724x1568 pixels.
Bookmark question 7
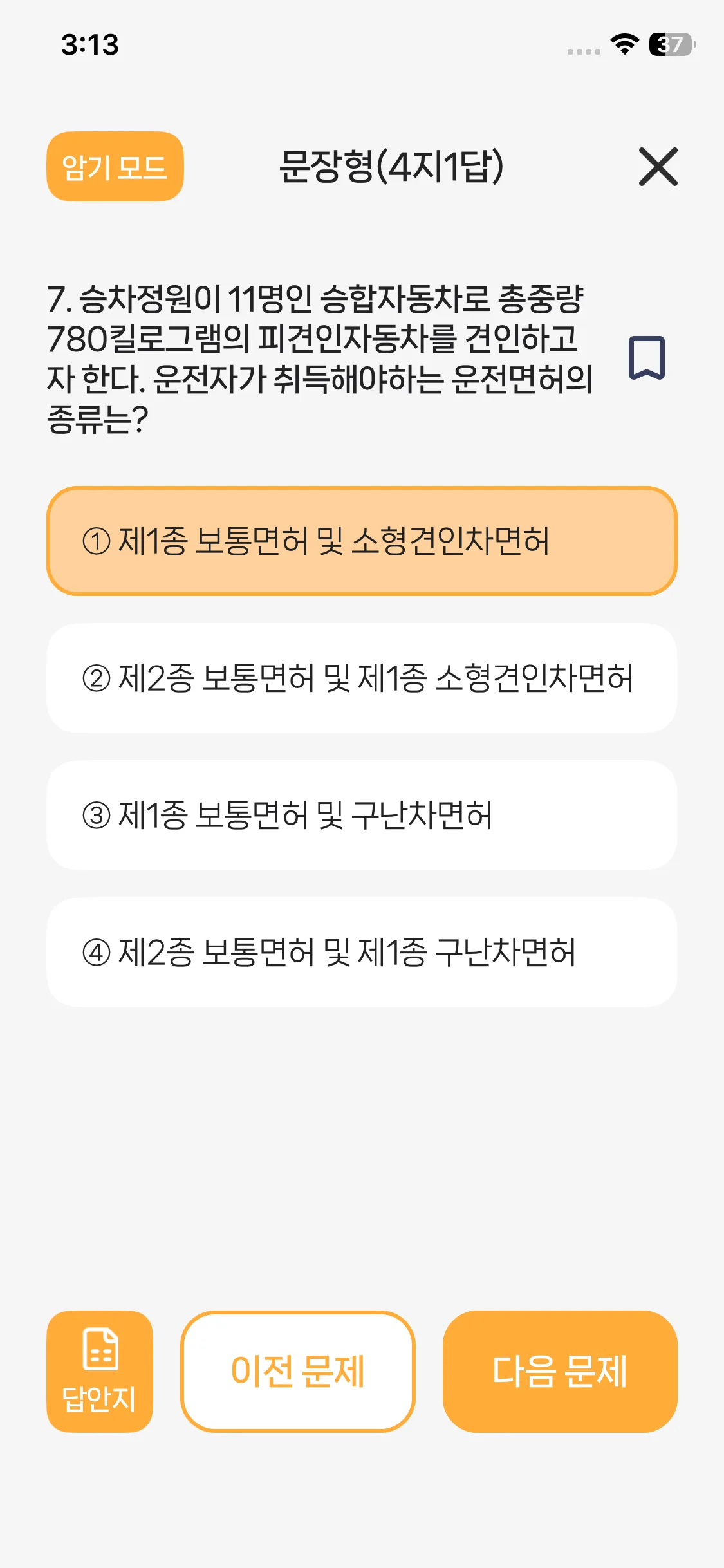(646, 357)
